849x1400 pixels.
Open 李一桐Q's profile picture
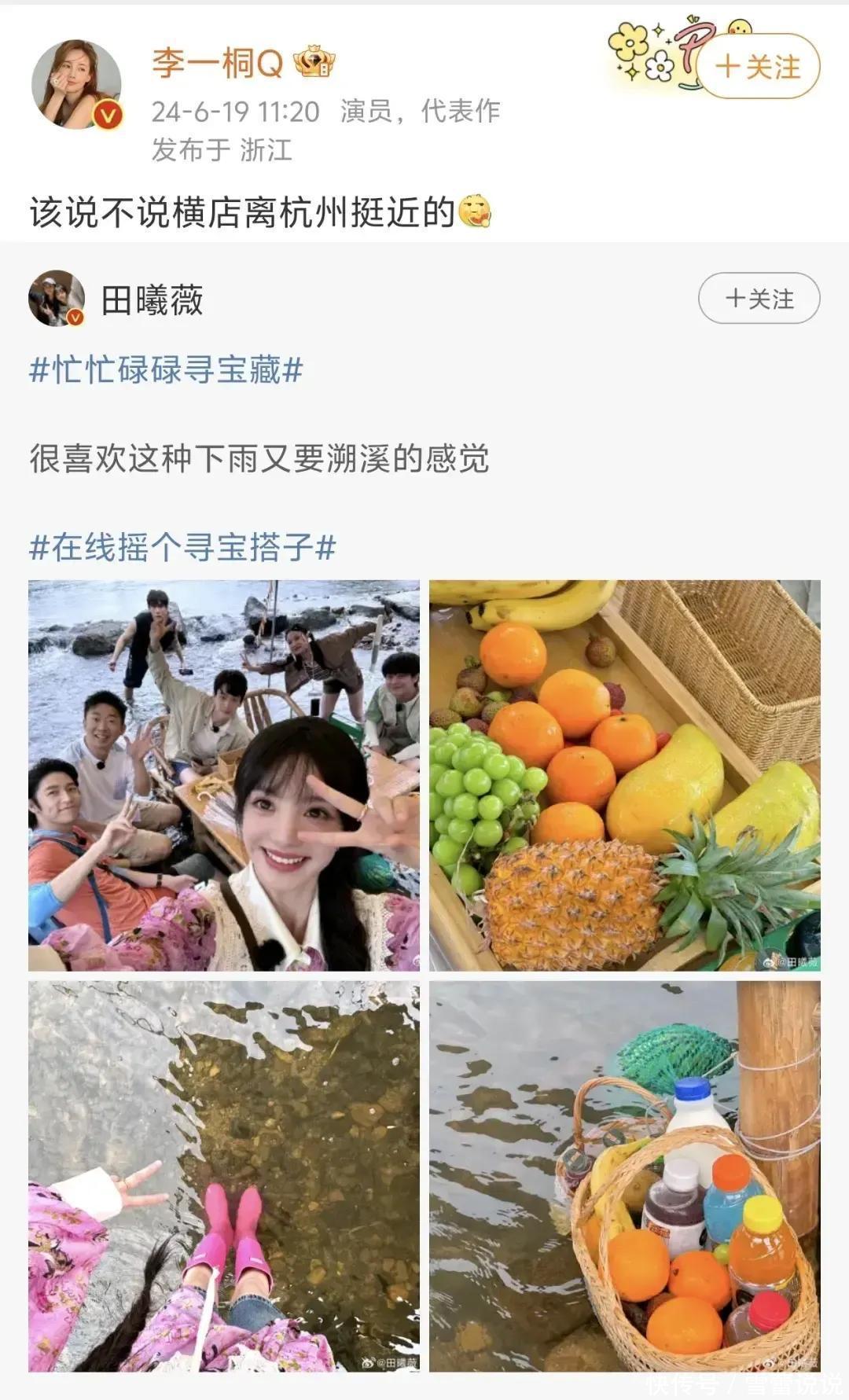[76, 83]
